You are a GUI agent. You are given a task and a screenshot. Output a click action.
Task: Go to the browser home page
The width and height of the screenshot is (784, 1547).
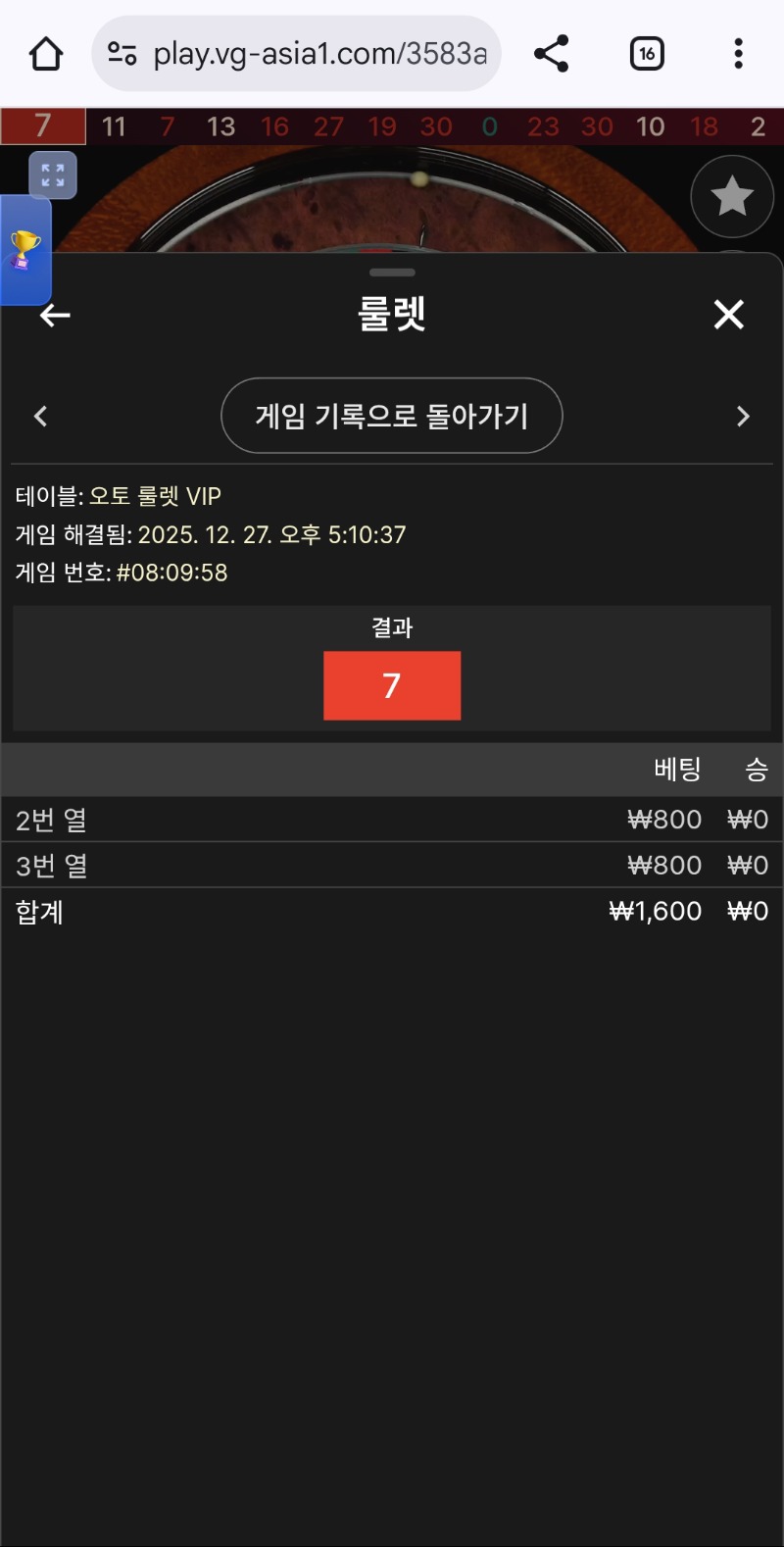click(x=46, y=54)
